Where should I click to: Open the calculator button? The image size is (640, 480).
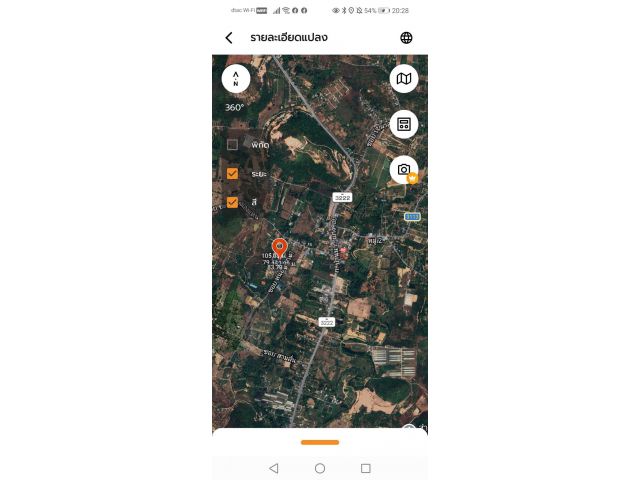pyautogui.click(x=404, y=125)
